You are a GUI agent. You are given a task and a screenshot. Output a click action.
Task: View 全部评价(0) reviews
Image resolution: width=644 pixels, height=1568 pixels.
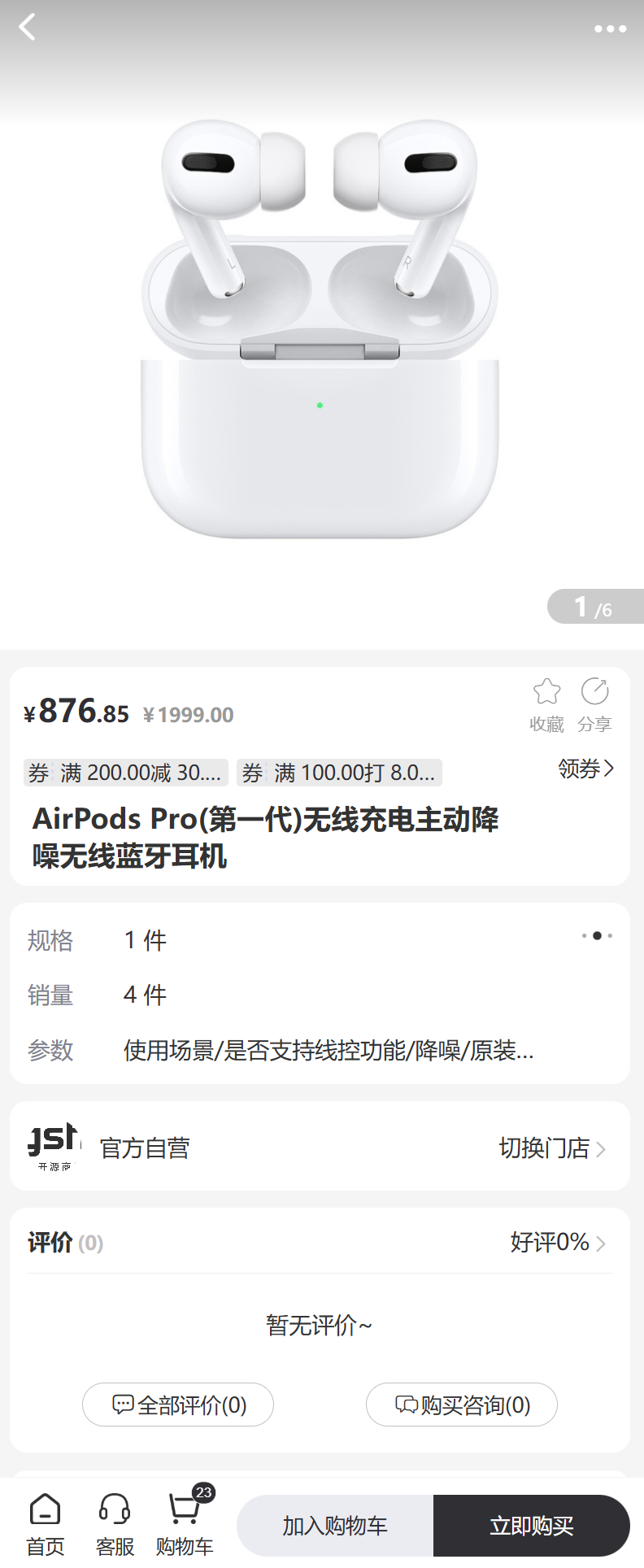[178, 1405]
